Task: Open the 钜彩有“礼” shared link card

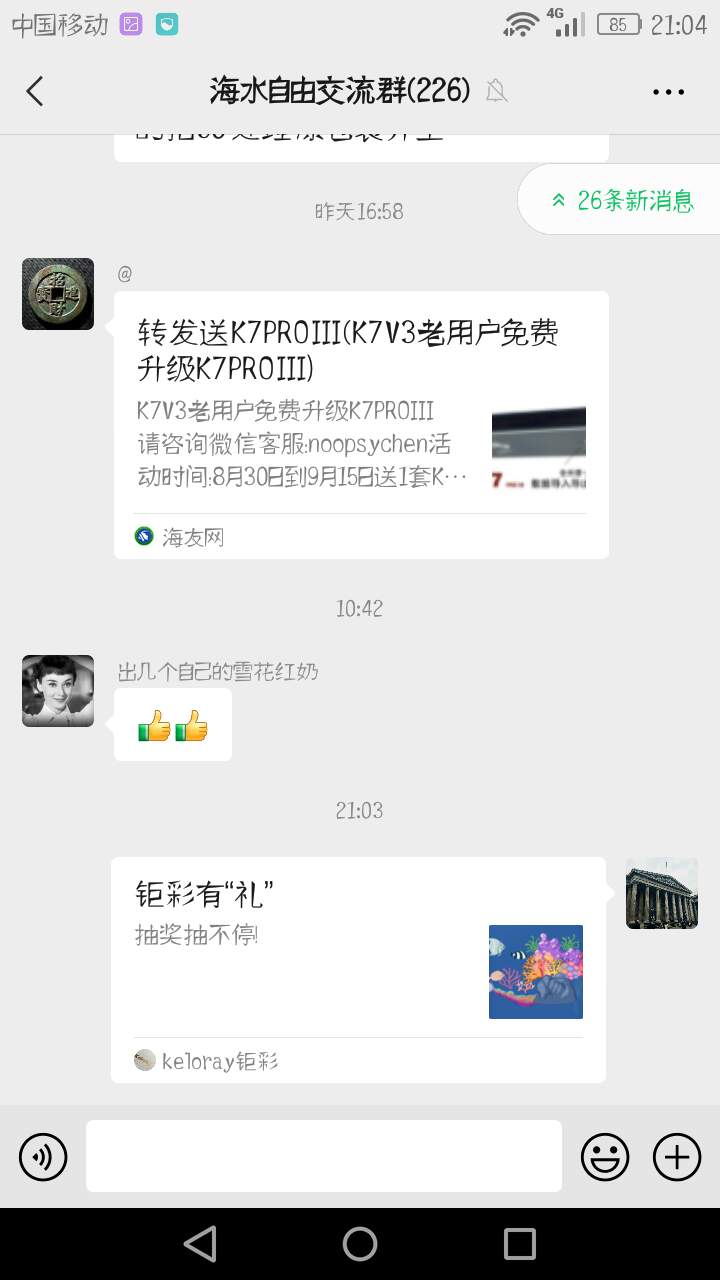Action: click(x=358, y=968)
